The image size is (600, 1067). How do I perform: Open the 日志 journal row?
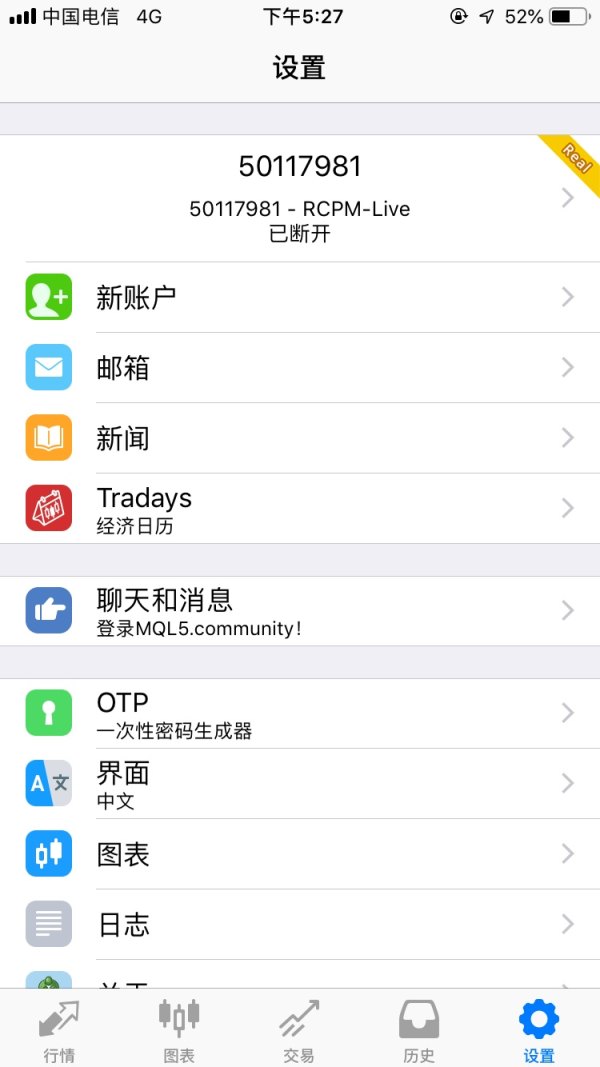click(300, 924)
